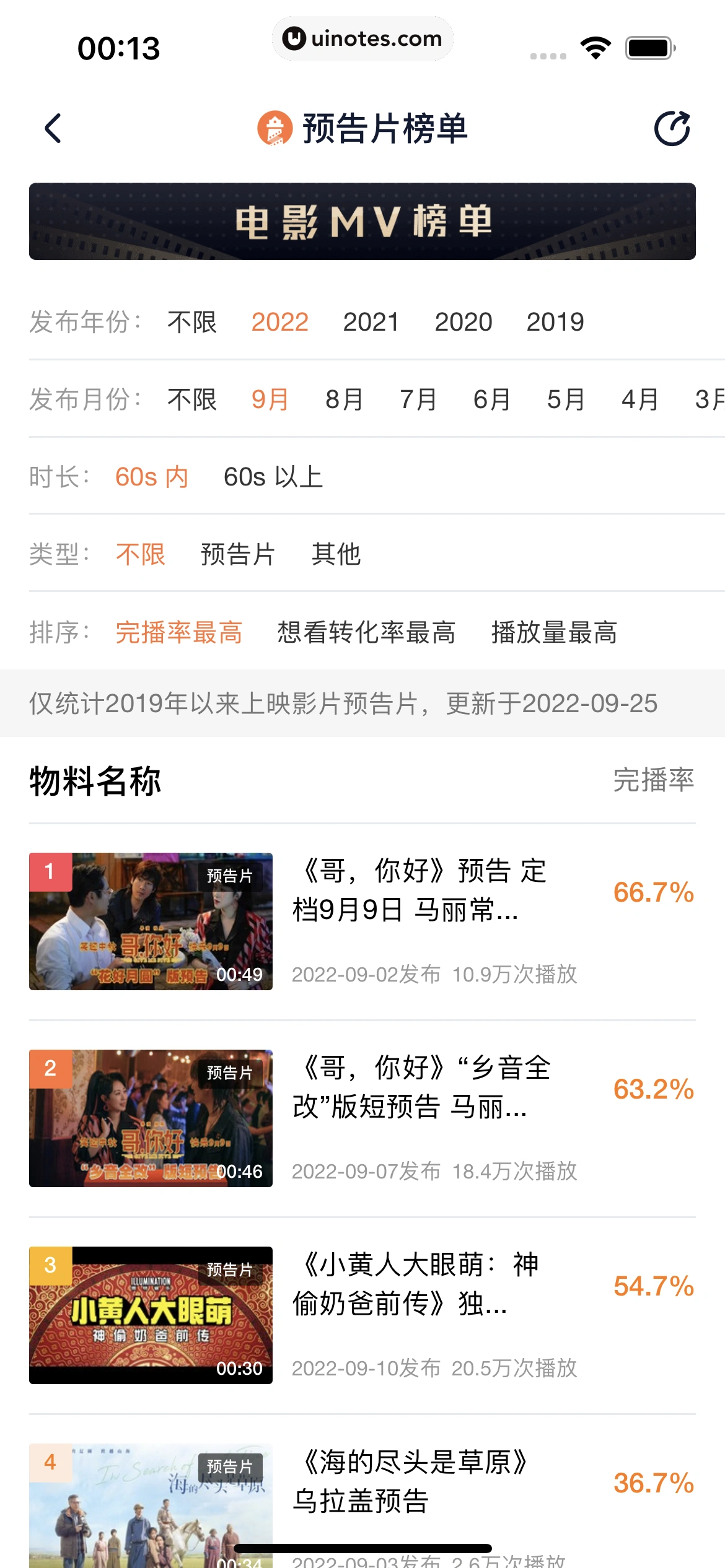725x1568 pixels.
Task: Sort by 播放量最高
Action: [554, 632]
